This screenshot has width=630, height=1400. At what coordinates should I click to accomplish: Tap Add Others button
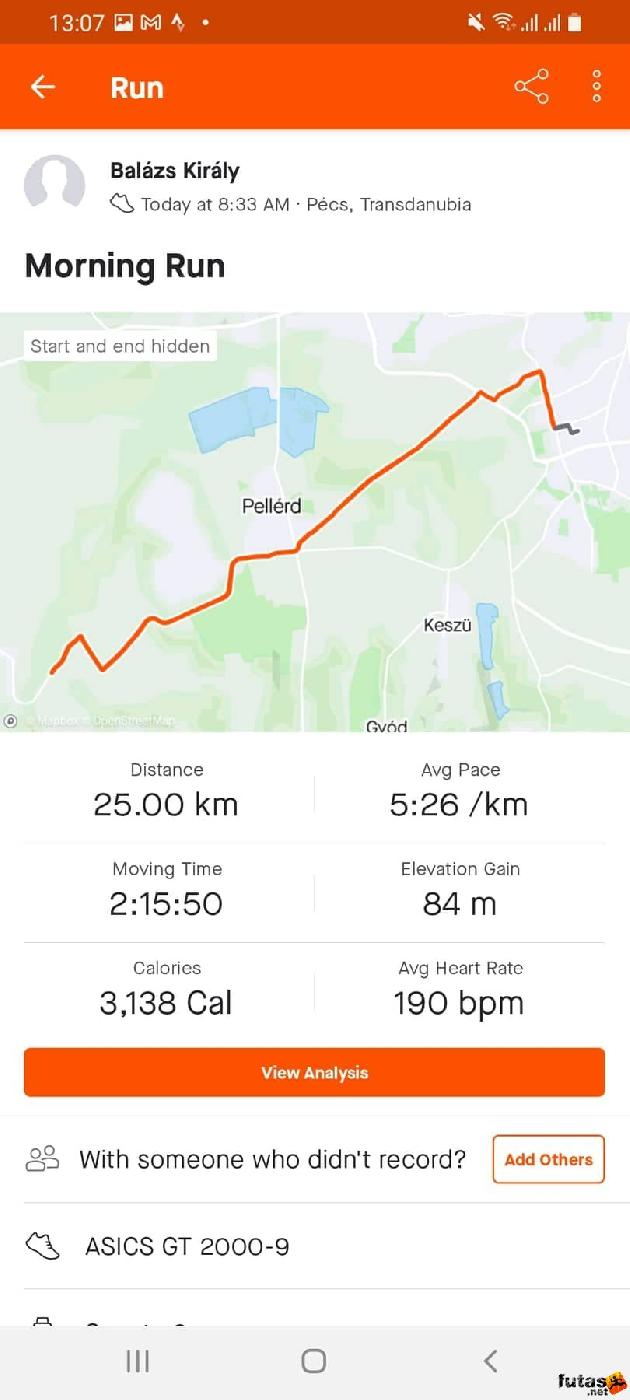[x=548, y=1159]
